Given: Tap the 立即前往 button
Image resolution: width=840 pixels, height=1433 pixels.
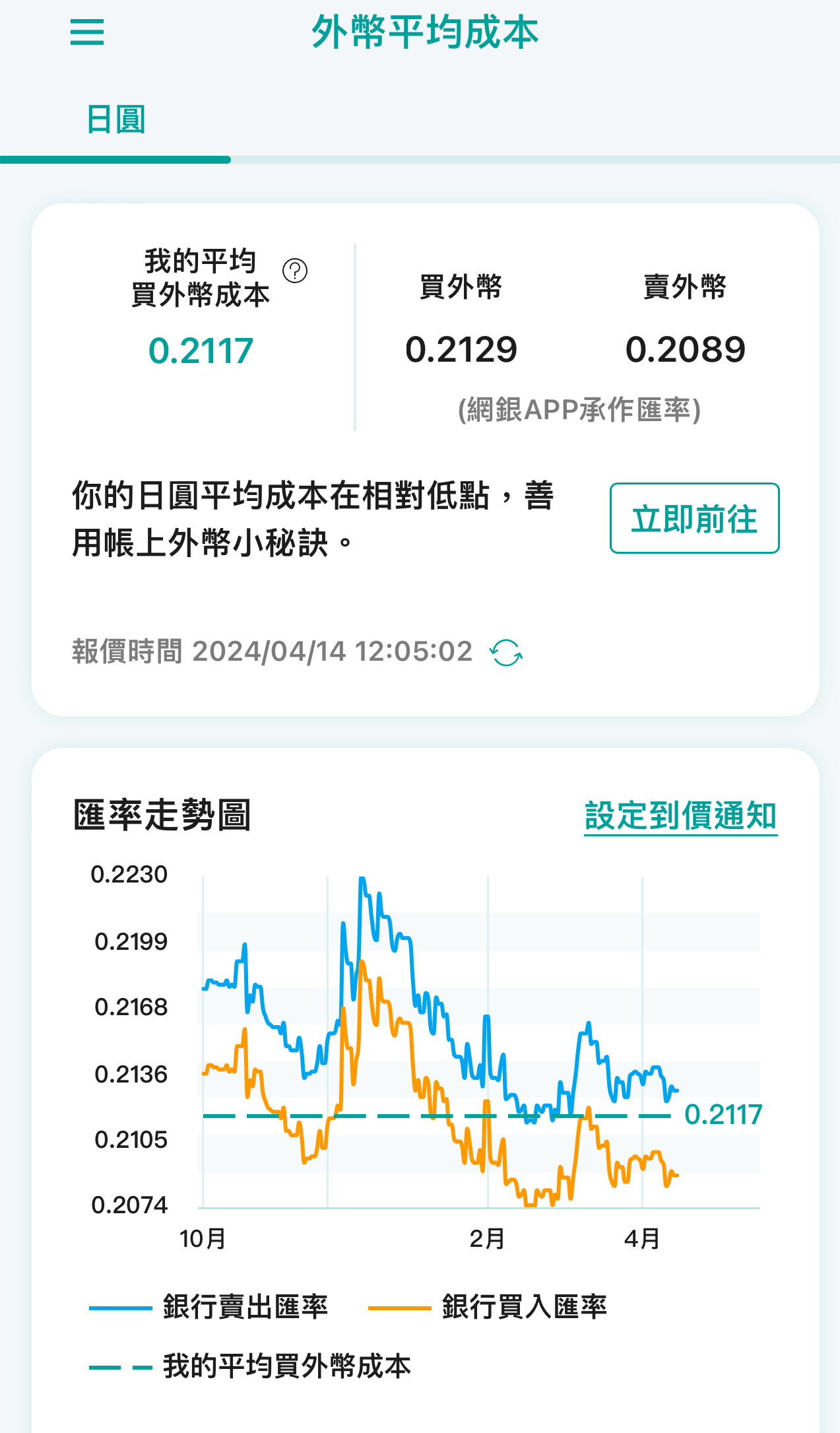Looking at the screenshot, I should 694,518.
